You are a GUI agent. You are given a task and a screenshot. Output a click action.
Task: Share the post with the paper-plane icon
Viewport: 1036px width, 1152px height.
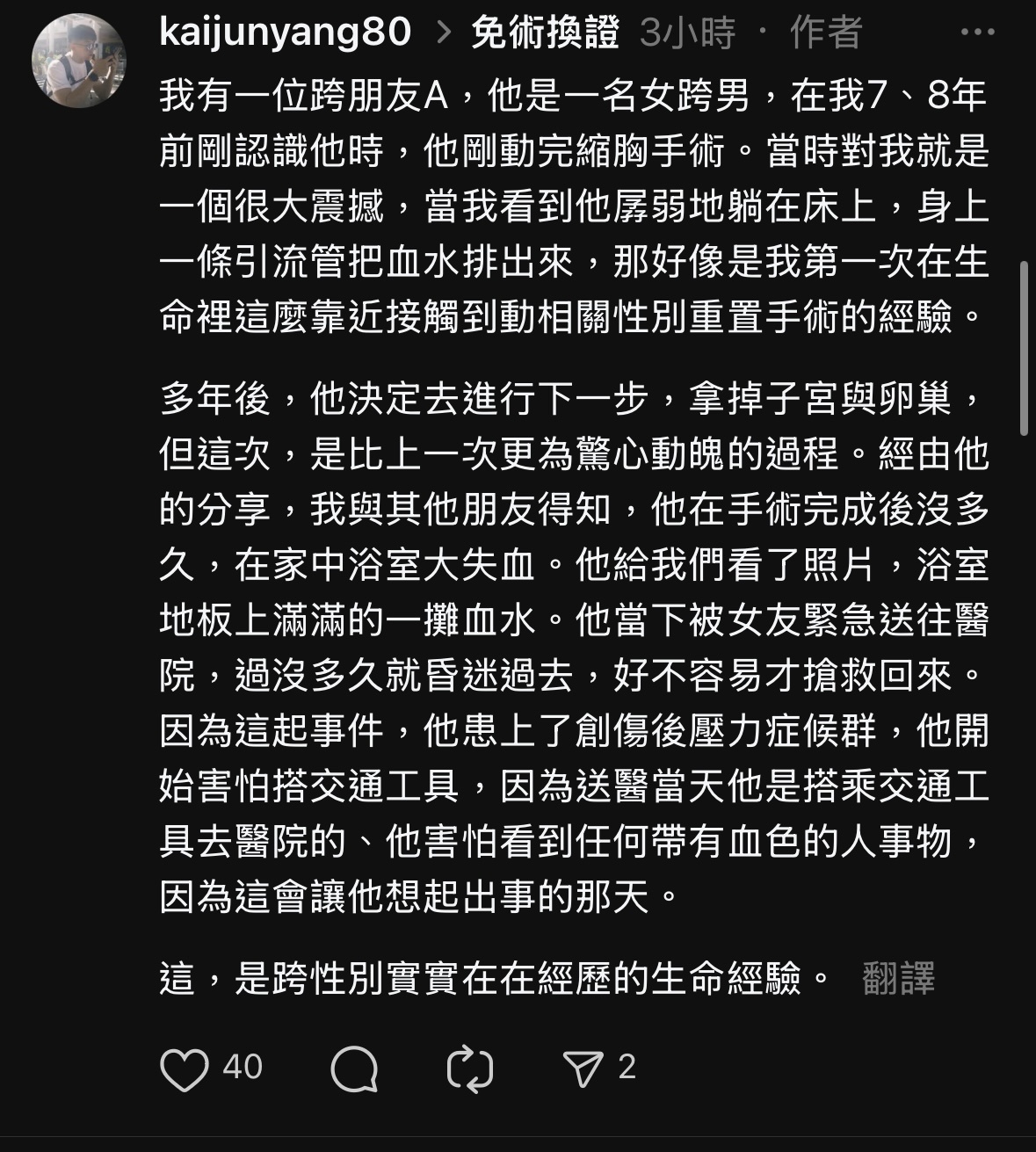(x=582, y=1069)
